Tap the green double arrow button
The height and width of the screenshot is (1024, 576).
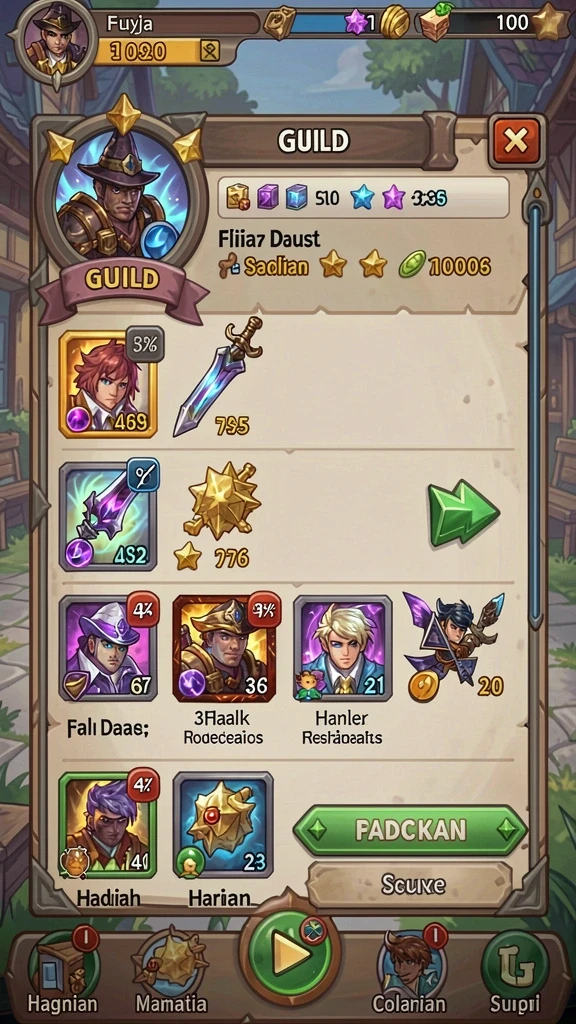point(464,513)
